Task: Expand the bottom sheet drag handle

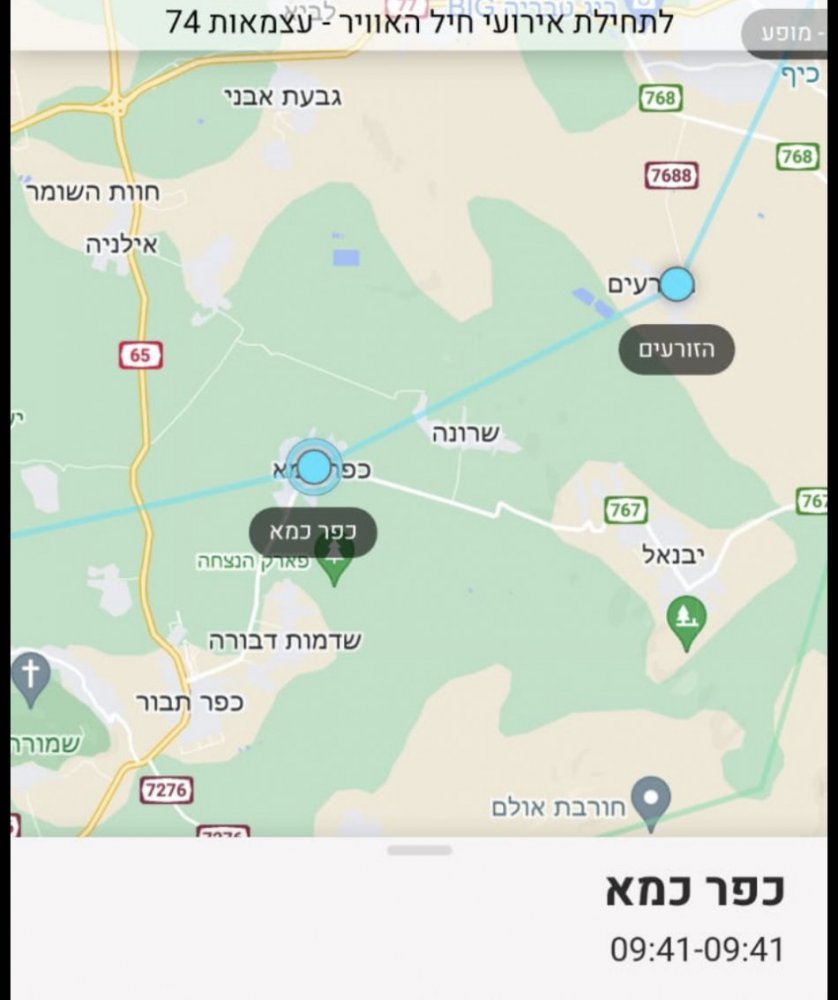Action: tap(419, 850)
